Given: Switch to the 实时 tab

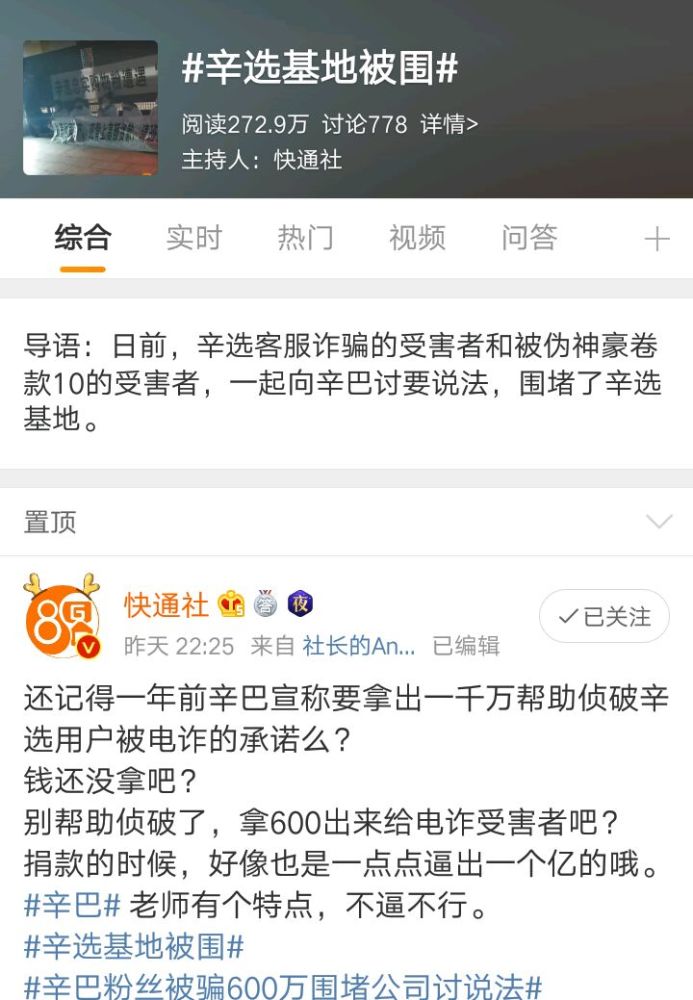Looking at the screenshot, I should pos(193,238).
